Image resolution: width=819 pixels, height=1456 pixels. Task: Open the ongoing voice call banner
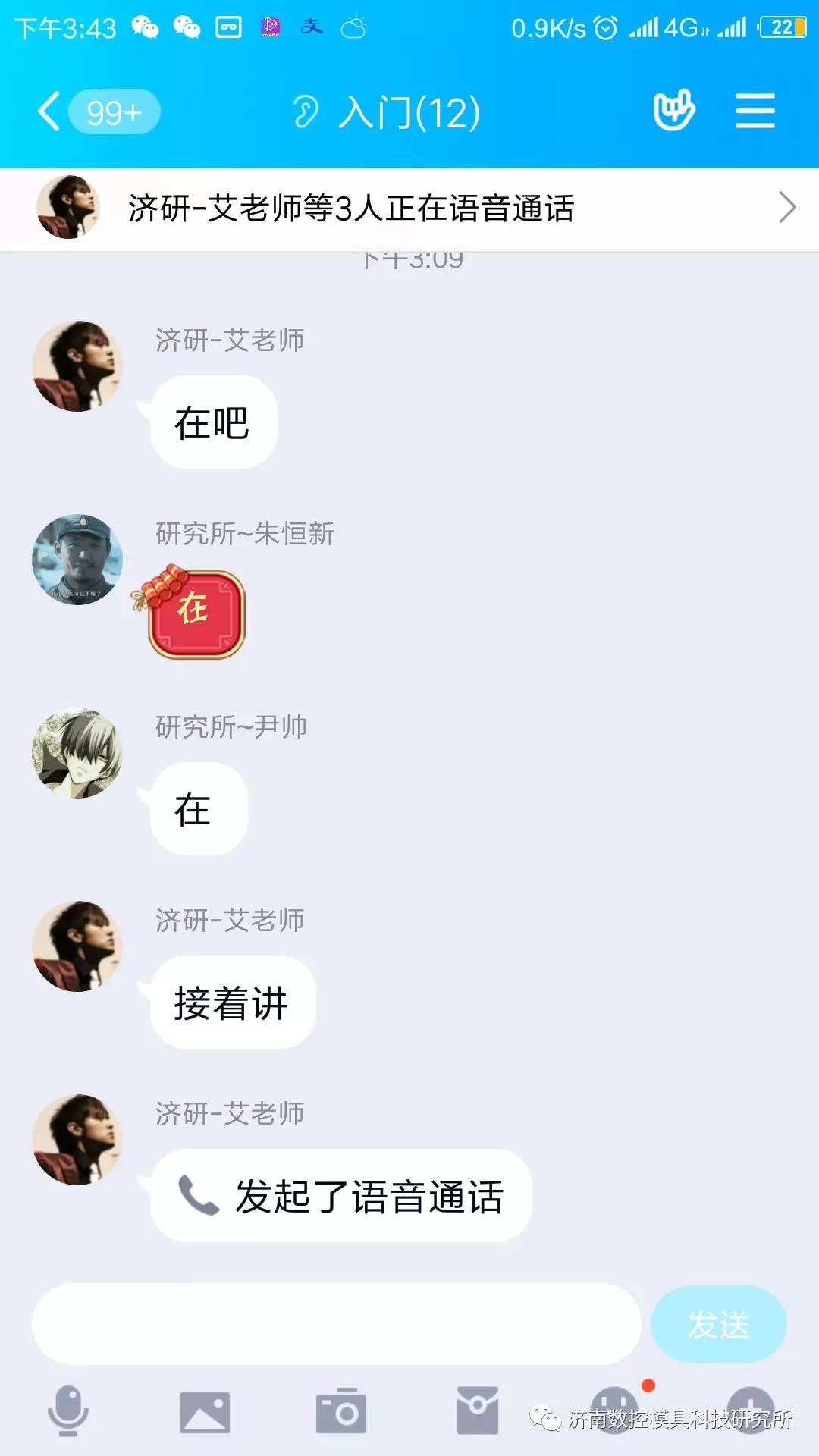click(x=409, y=209)
